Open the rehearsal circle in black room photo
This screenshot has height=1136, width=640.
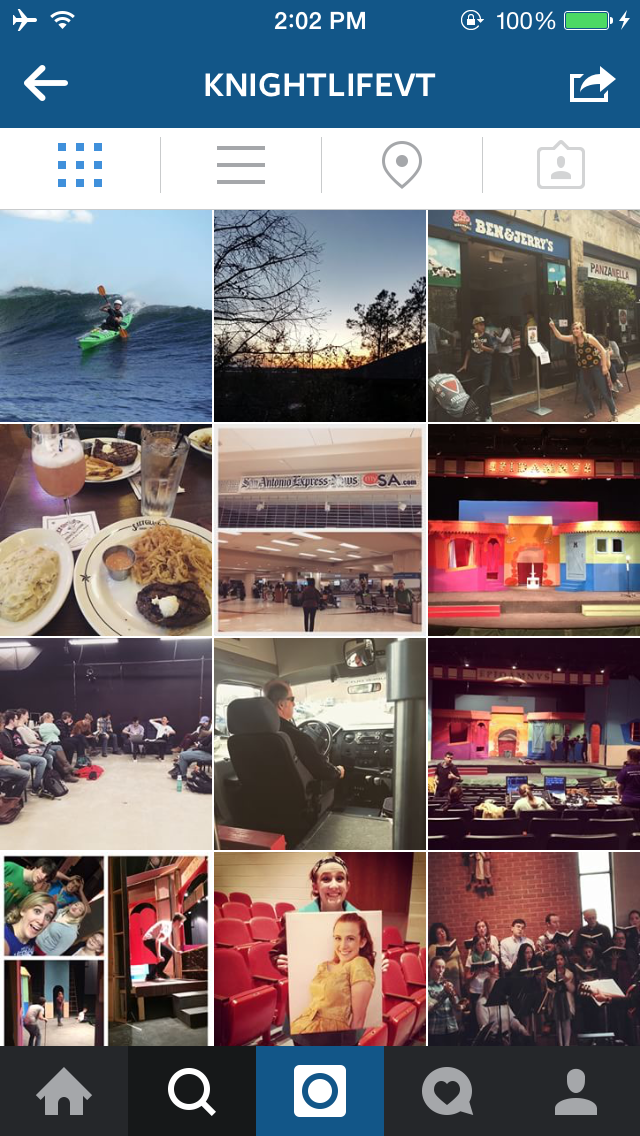tap(106, 744)
